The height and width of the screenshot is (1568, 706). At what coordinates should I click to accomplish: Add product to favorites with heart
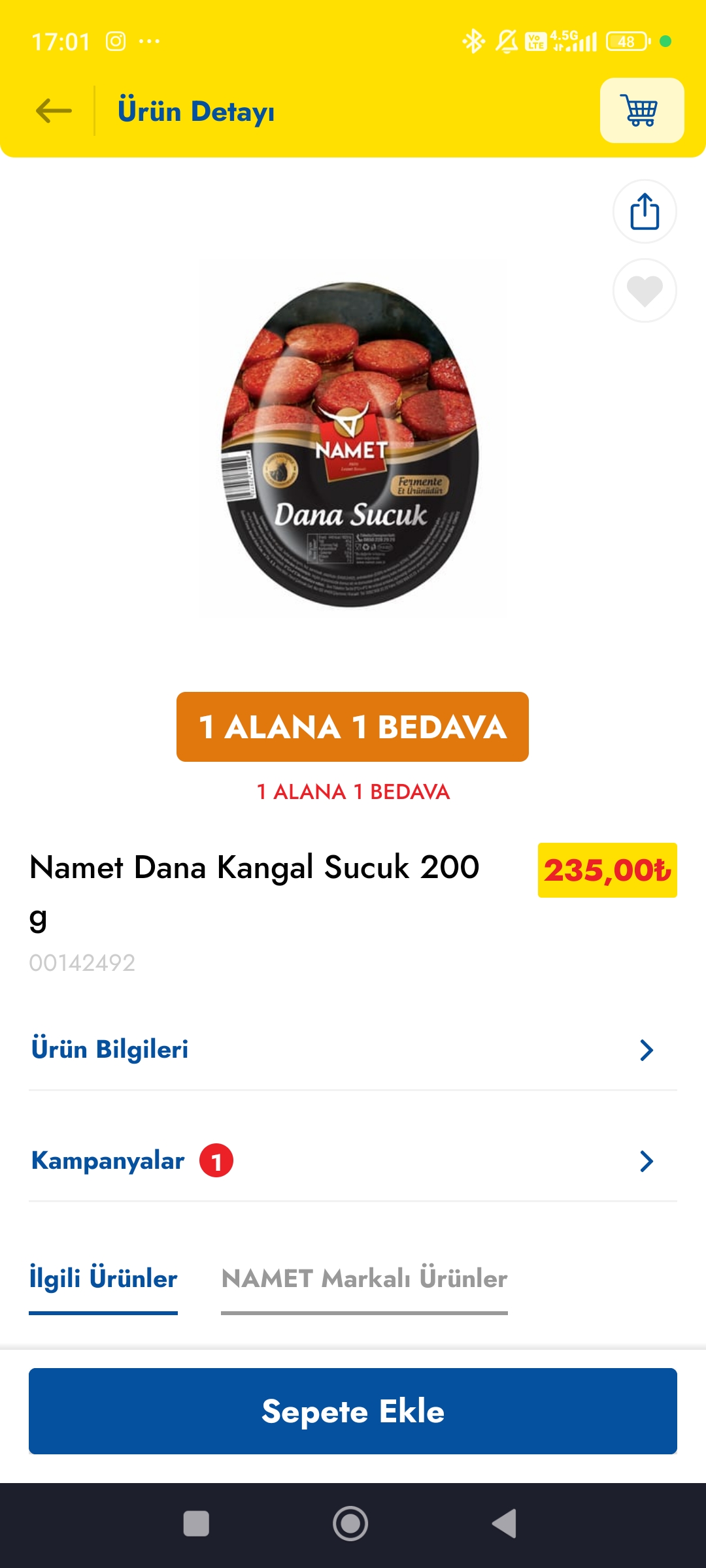click(x=645, y=291)
